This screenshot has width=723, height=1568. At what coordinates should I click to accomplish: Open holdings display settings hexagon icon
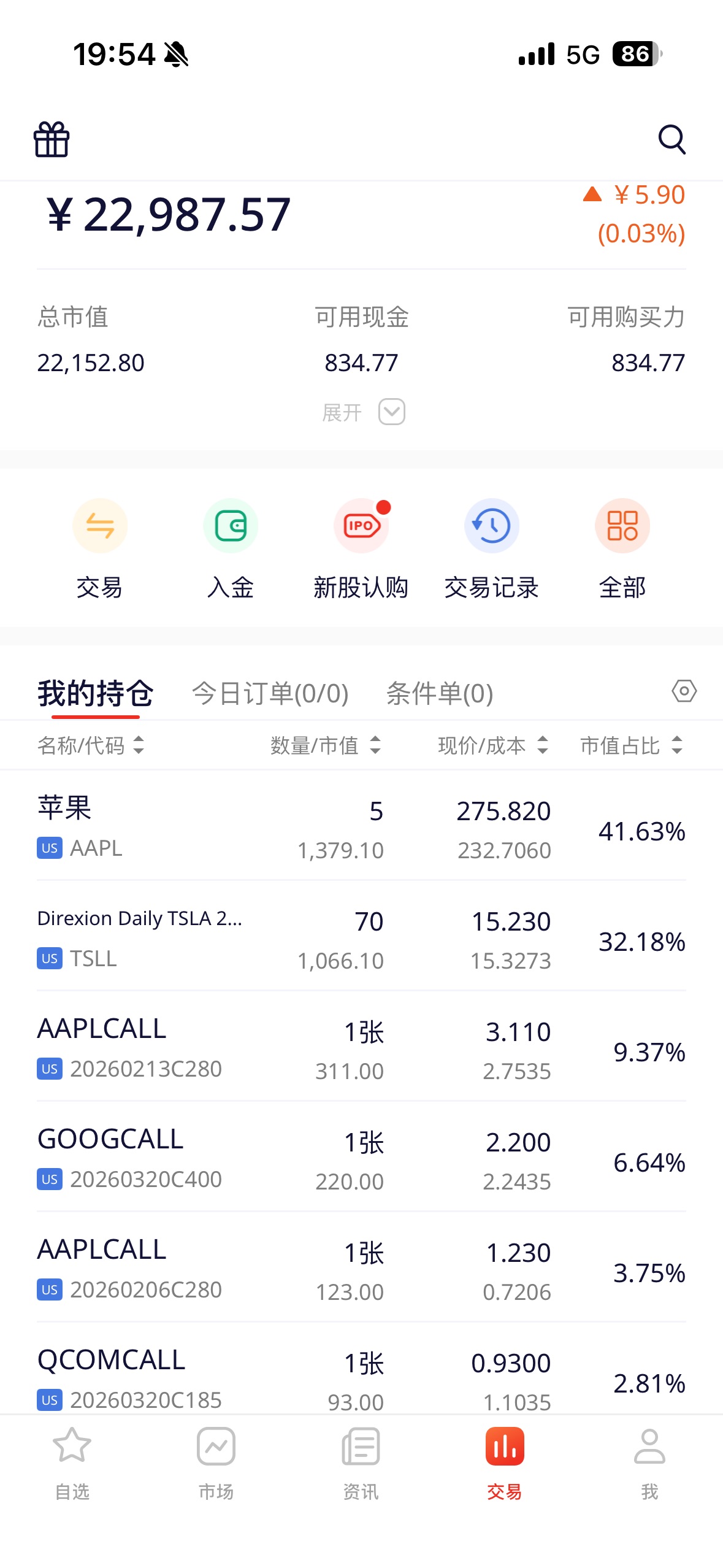tap(683, 691)
